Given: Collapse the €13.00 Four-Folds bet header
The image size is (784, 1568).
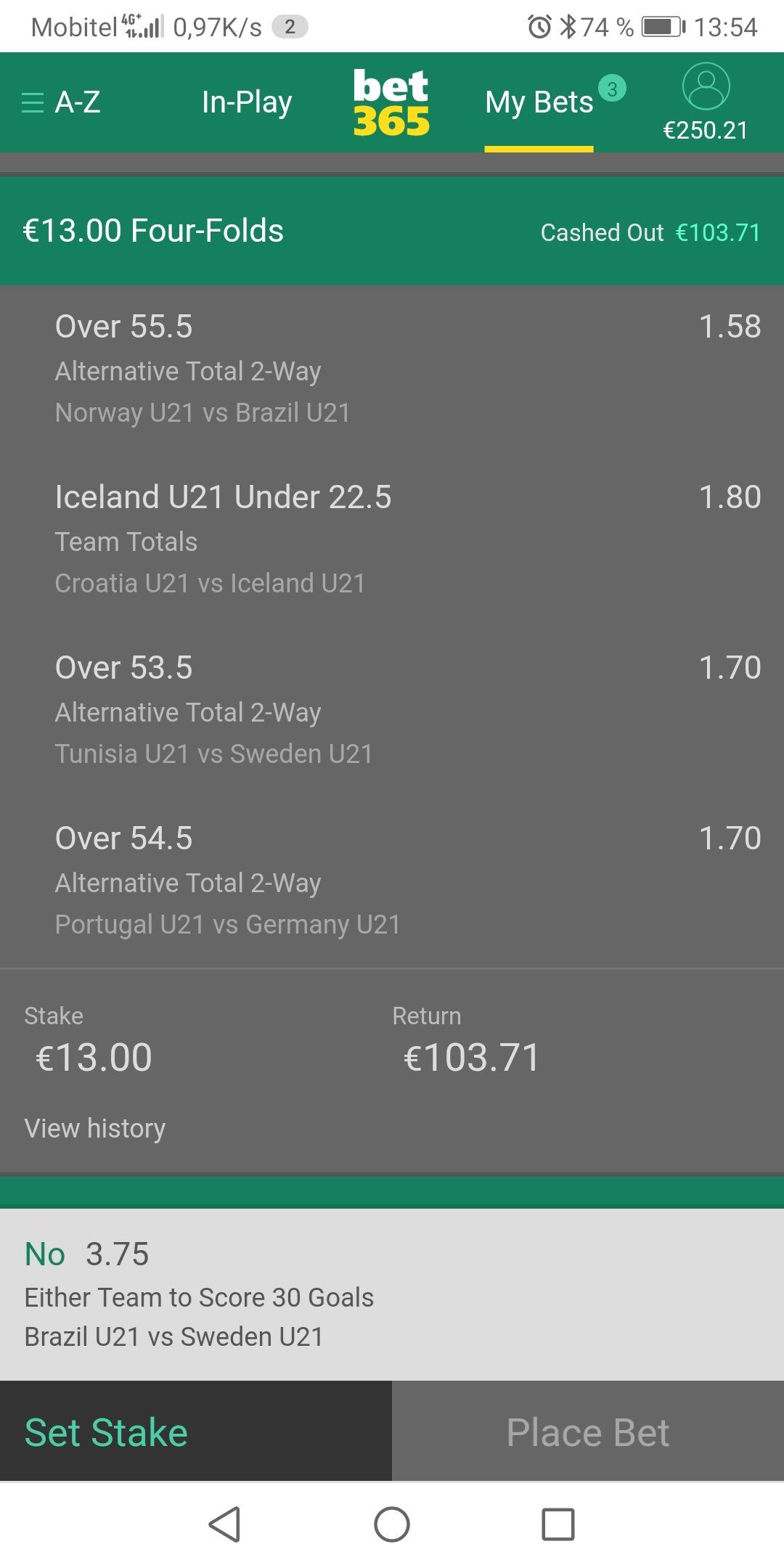Looking at the screenshot, I should point(392,231).
